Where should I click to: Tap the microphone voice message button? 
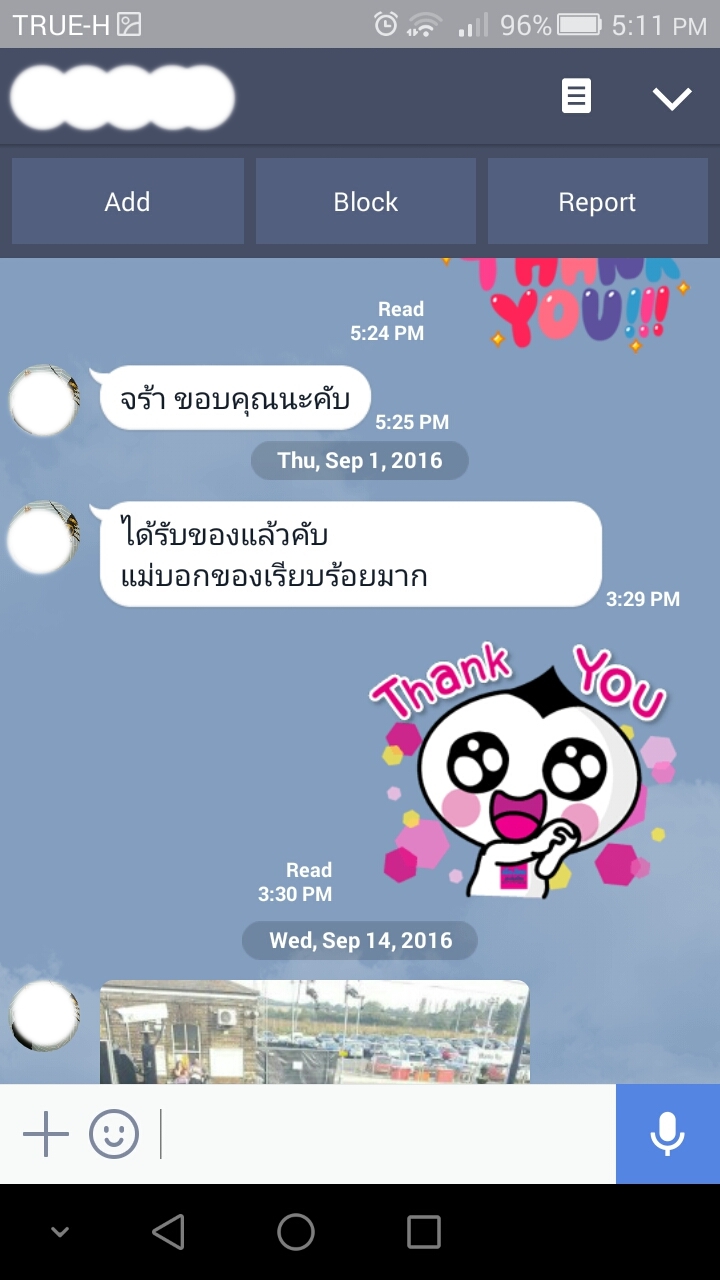667,1134
